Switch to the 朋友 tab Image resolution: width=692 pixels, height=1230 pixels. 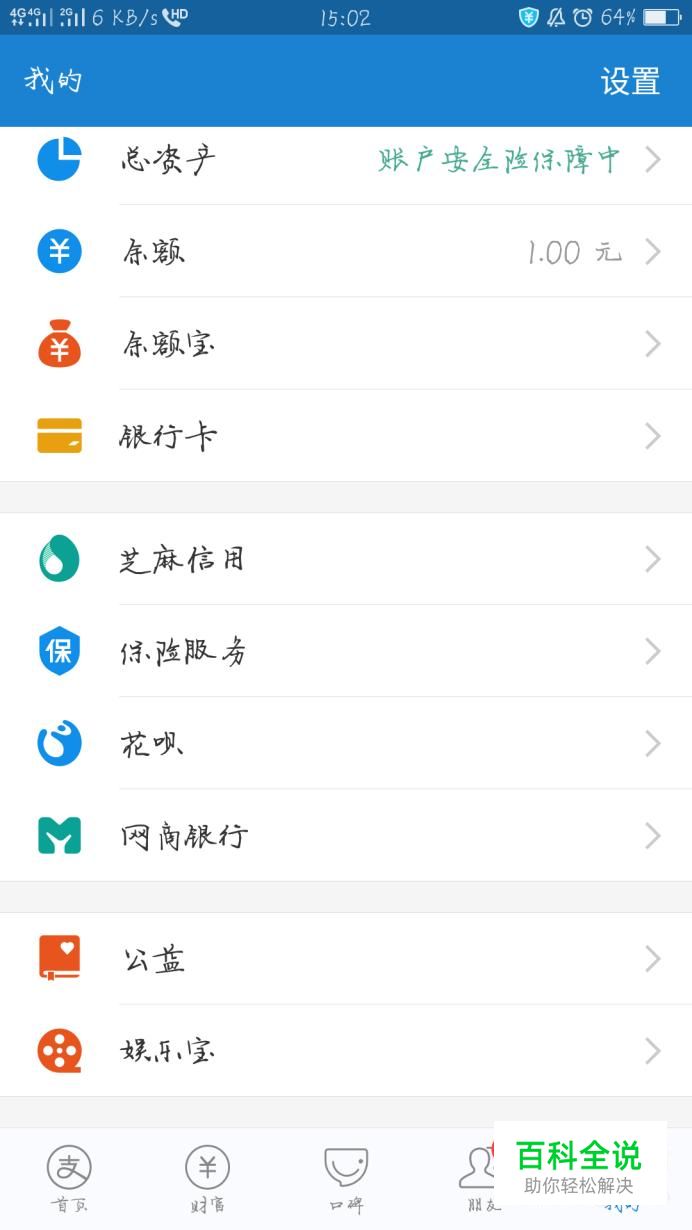click(478, 1178)
